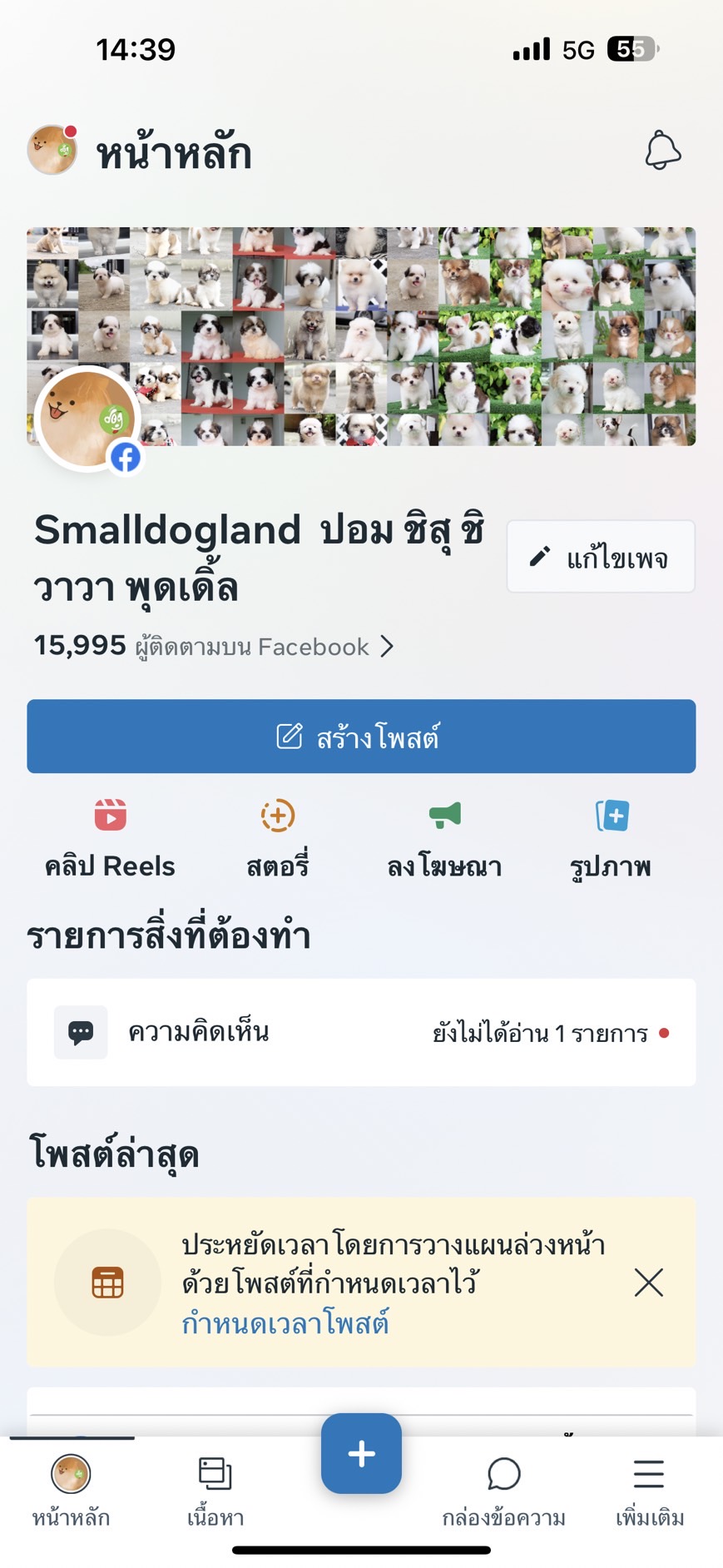The image size is (723, 1568).
Task: Tap the แก้ไขเพจ edit page button
Action: (x=601, y=557)
